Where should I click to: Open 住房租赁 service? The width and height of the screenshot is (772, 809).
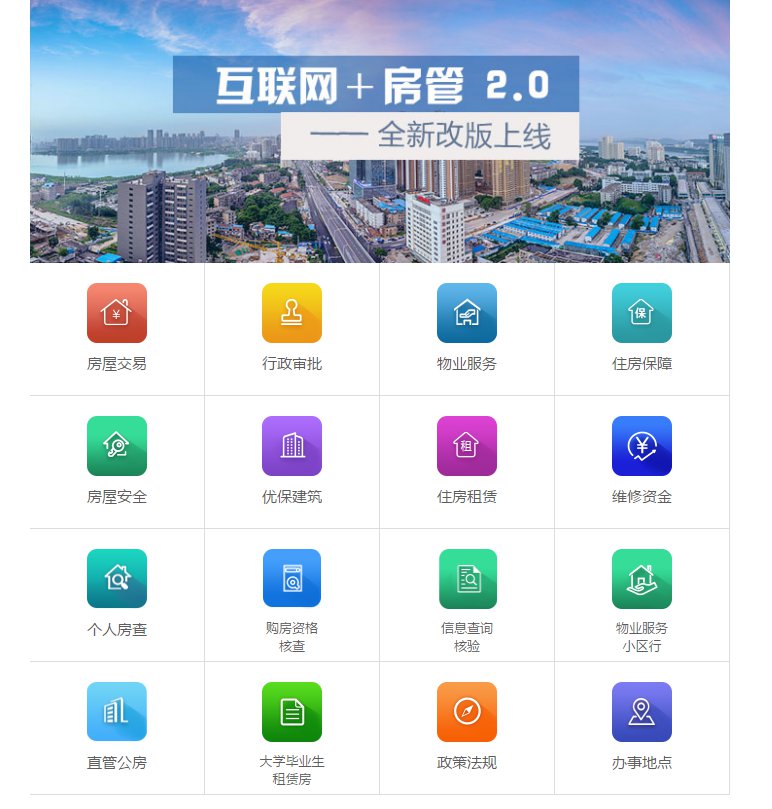click(467, 461)
